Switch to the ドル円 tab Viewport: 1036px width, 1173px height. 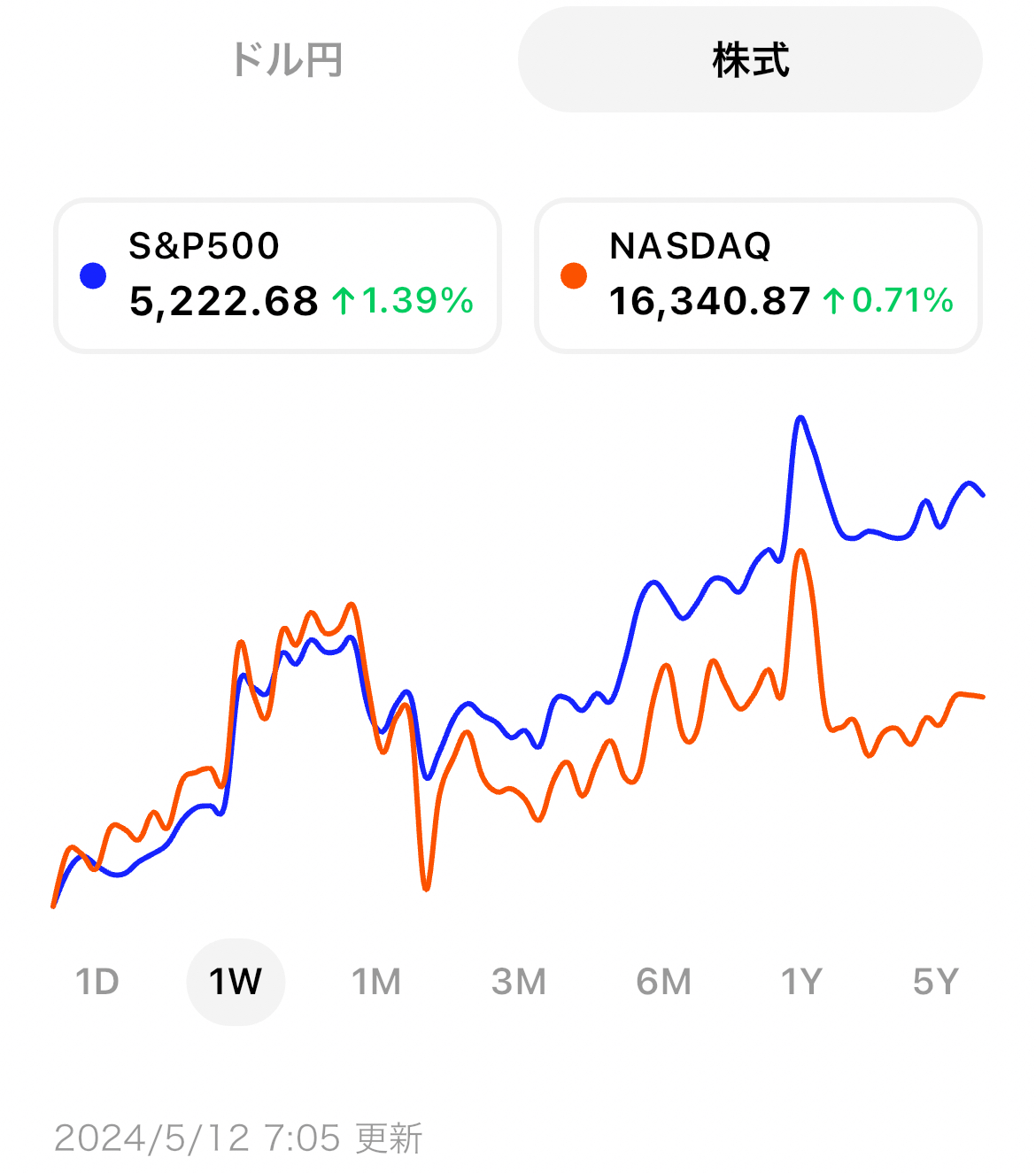click(x=286, y=60)
